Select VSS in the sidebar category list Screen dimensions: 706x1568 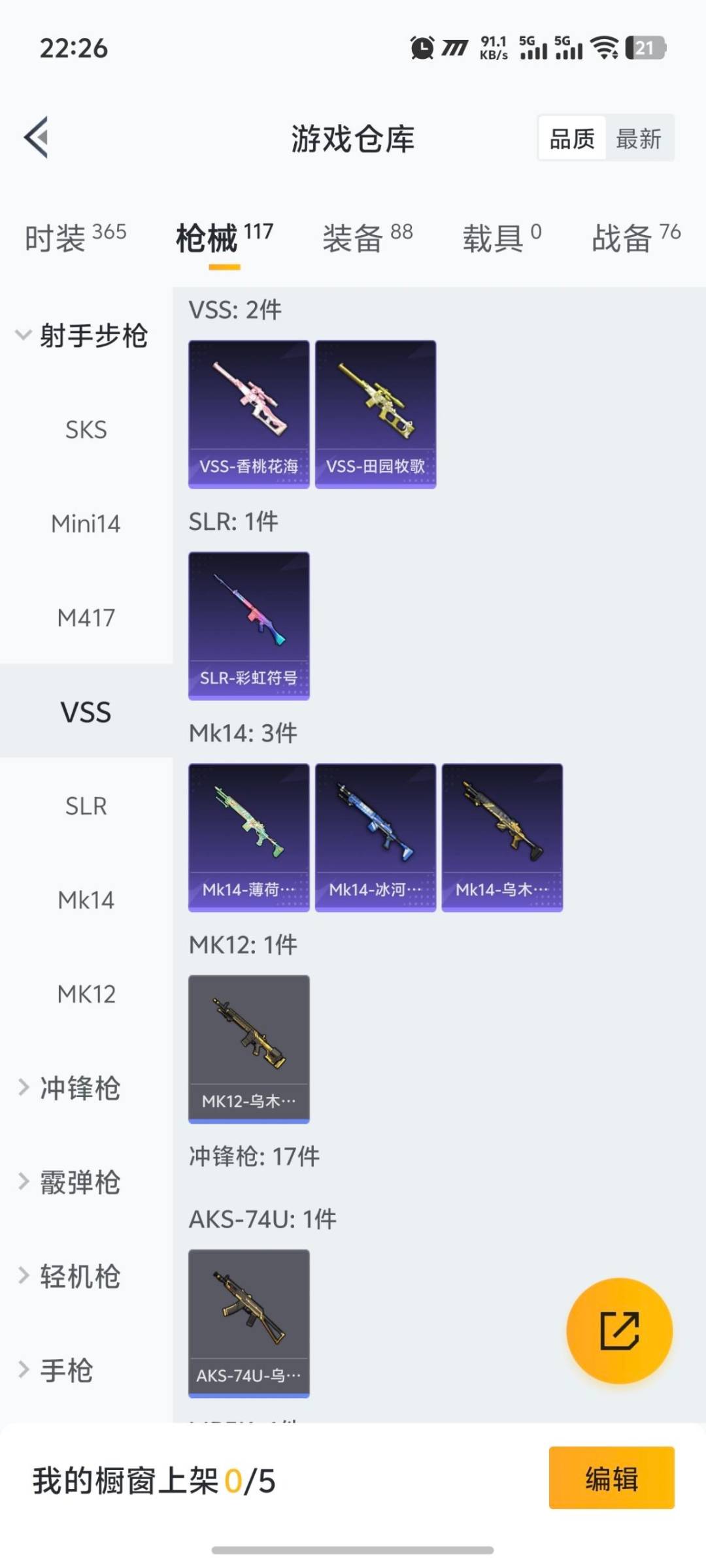pos(86,712)
